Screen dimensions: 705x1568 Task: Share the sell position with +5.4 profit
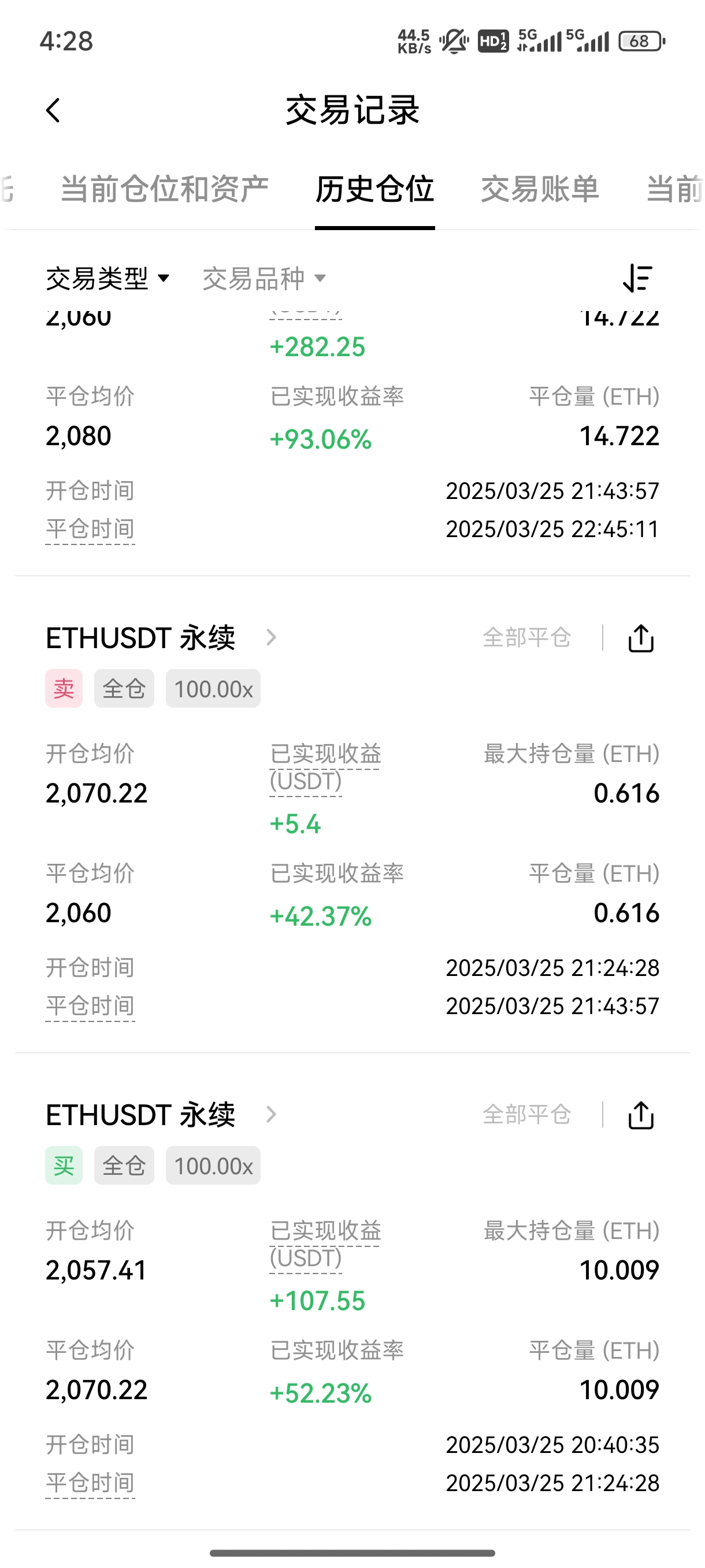640,638
